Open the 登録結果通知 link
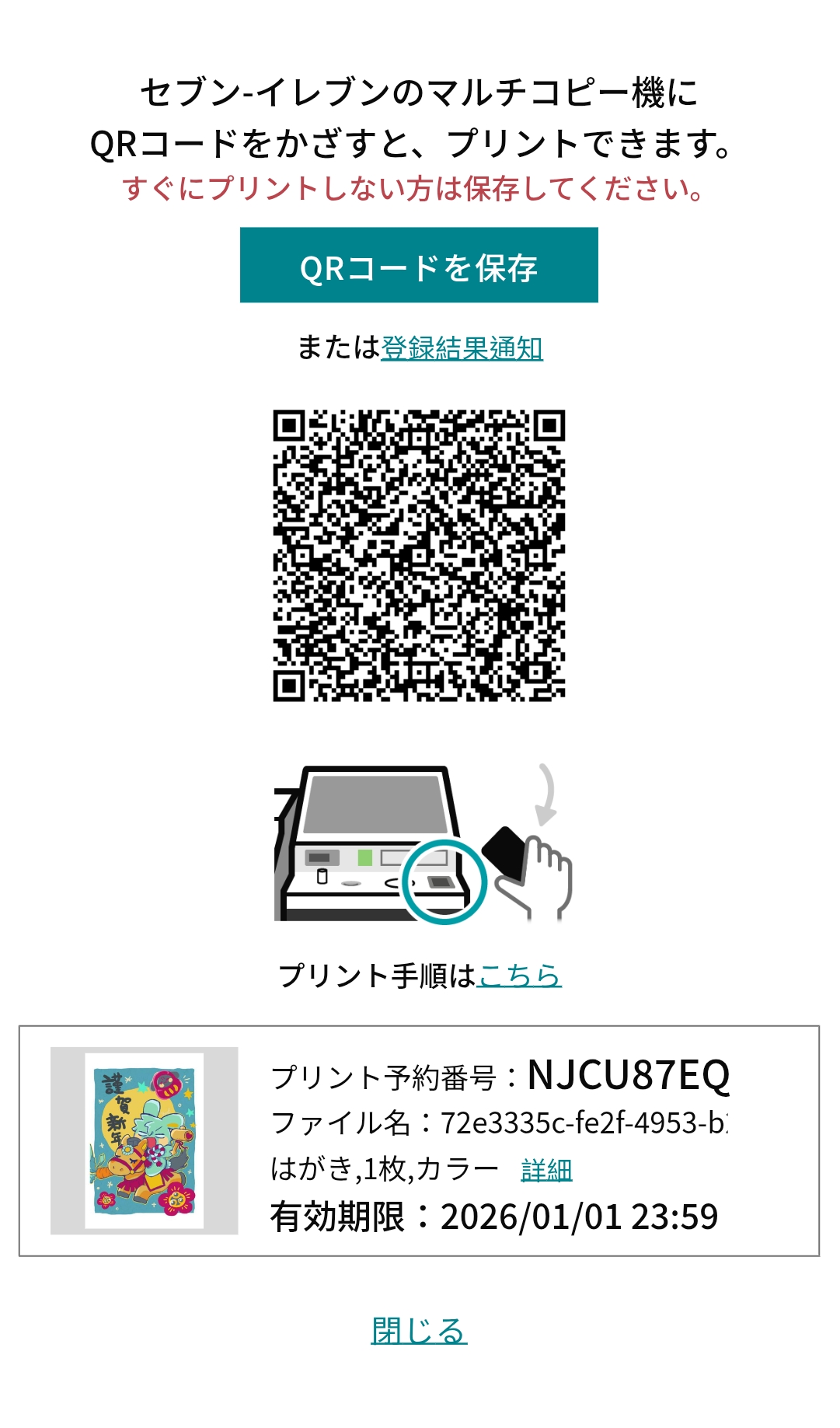The height and width of the screenshot is (1428, 840). [462, 348]
